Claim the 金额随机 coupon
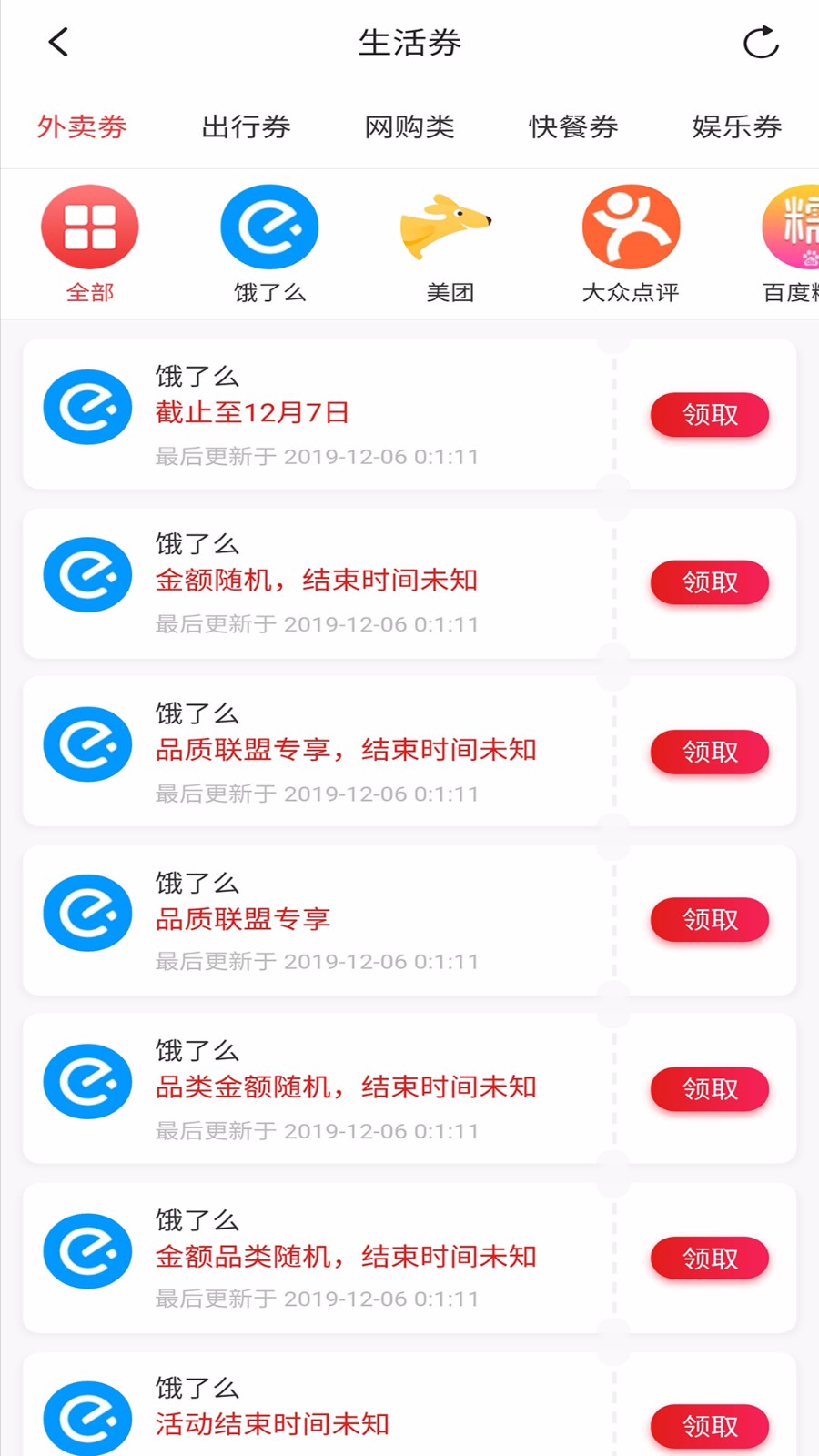The width and height of the screenshot is (819, 1456). (709, 582)
